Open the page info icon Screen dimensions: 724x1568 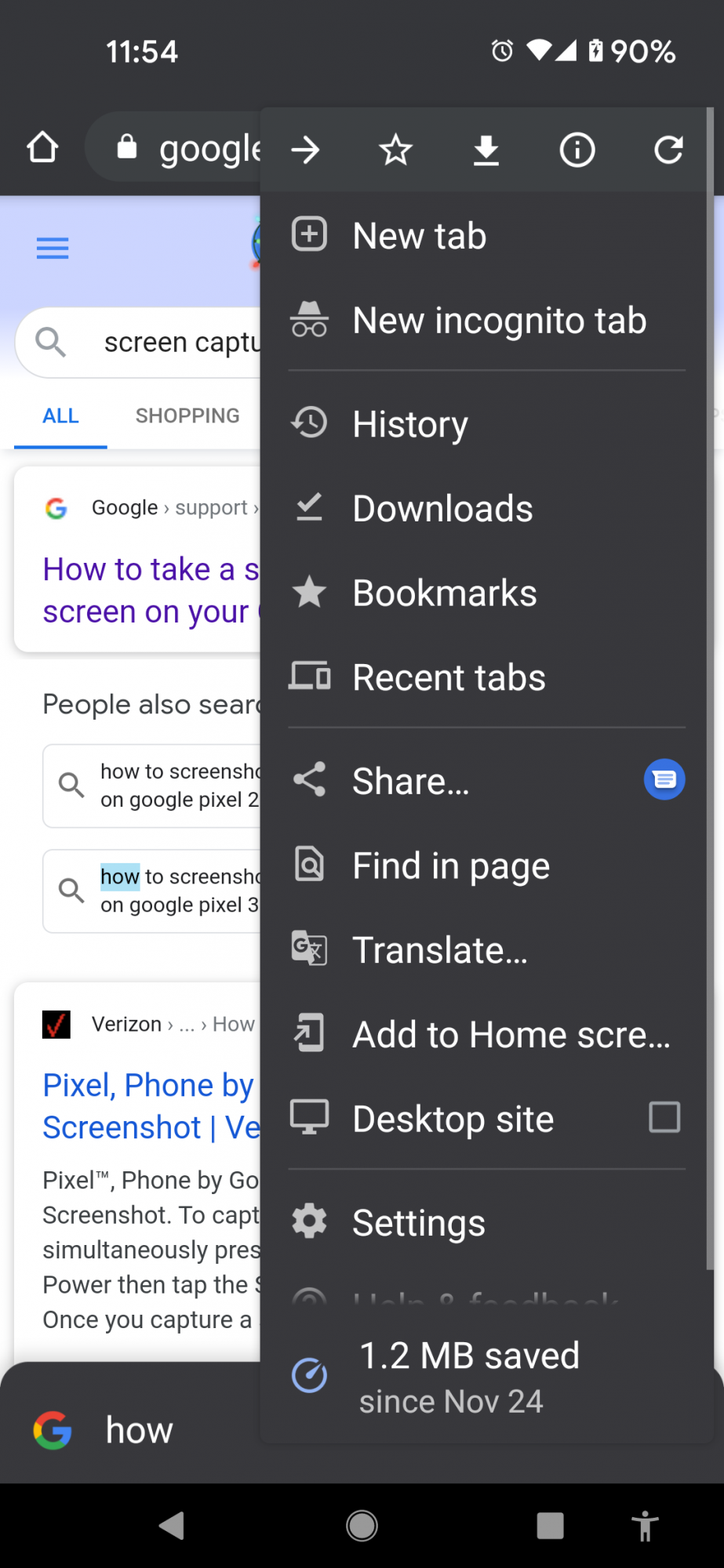click(577, 150)
